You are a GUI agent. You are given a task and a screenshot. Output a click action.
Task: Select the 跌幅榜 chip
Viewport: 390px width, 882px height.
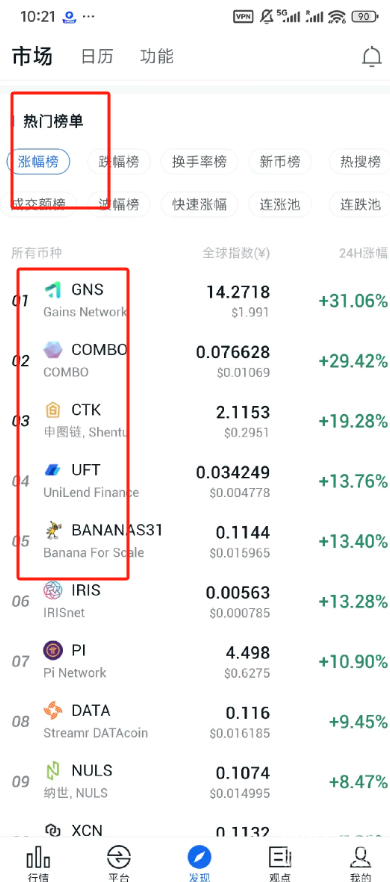(x=119, y=163)
